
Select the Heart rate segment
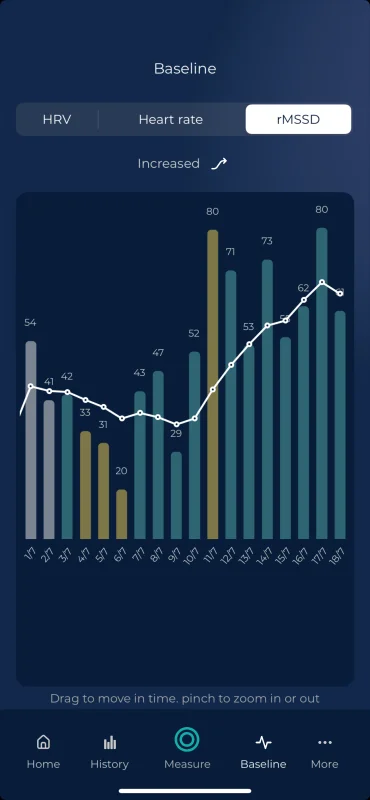click(170, 120)
